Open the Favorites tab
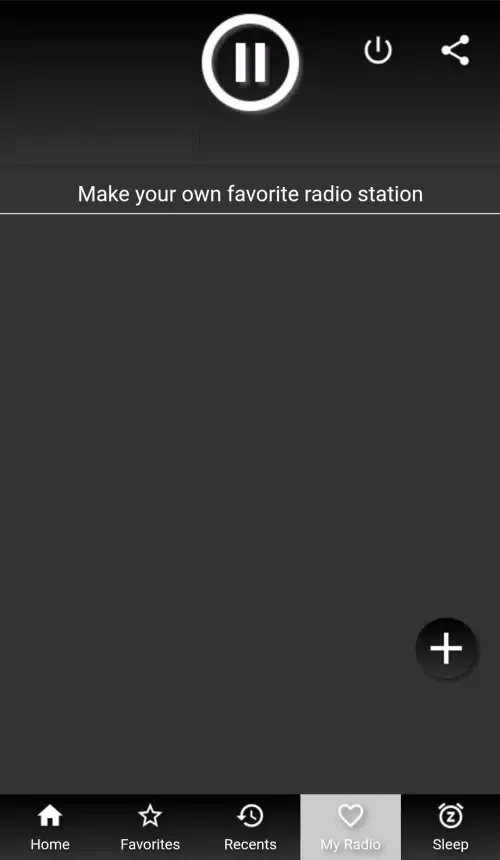Image resolution: width=500 pixels, height=860 pixels. [x=150, y=827]
